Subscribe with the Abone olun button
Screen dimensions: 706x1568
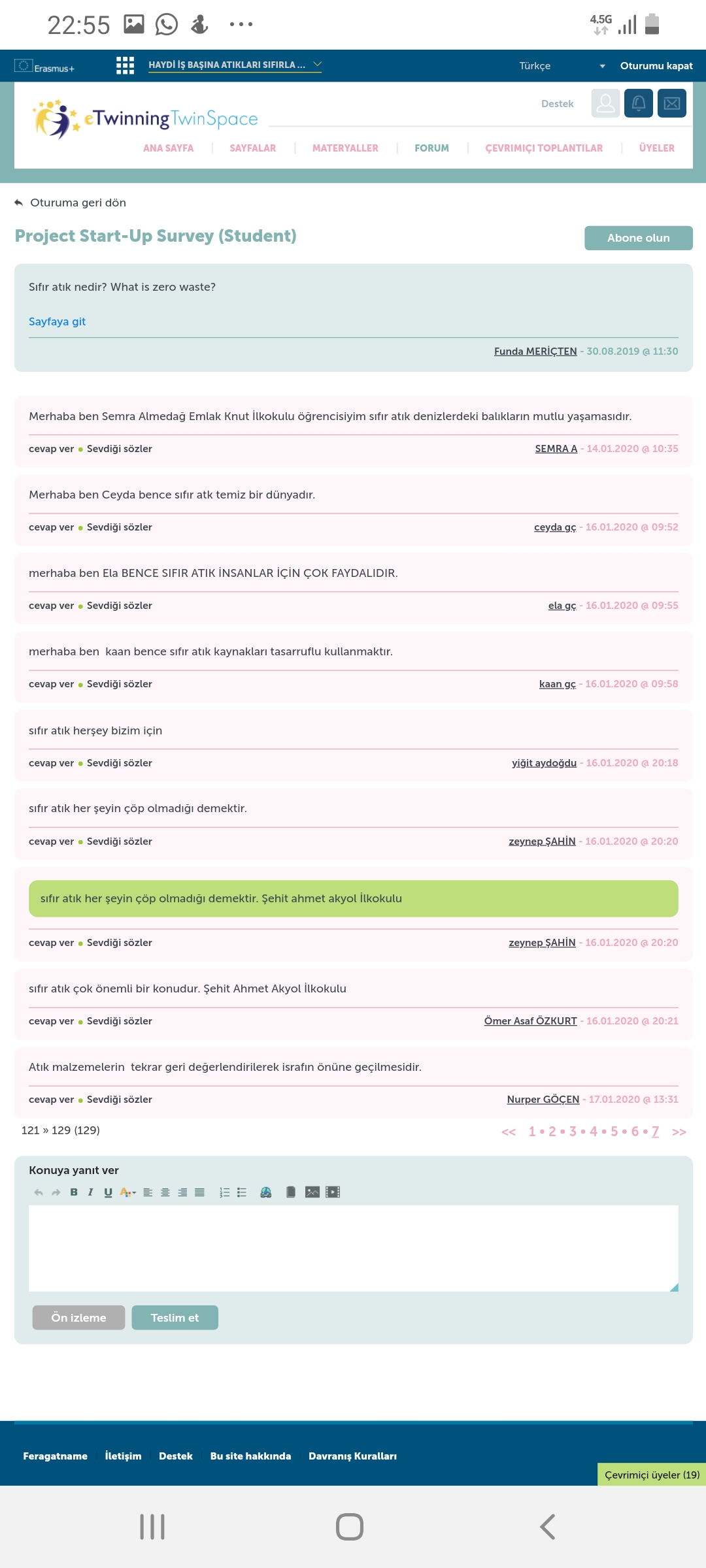(x=638, y=238)
